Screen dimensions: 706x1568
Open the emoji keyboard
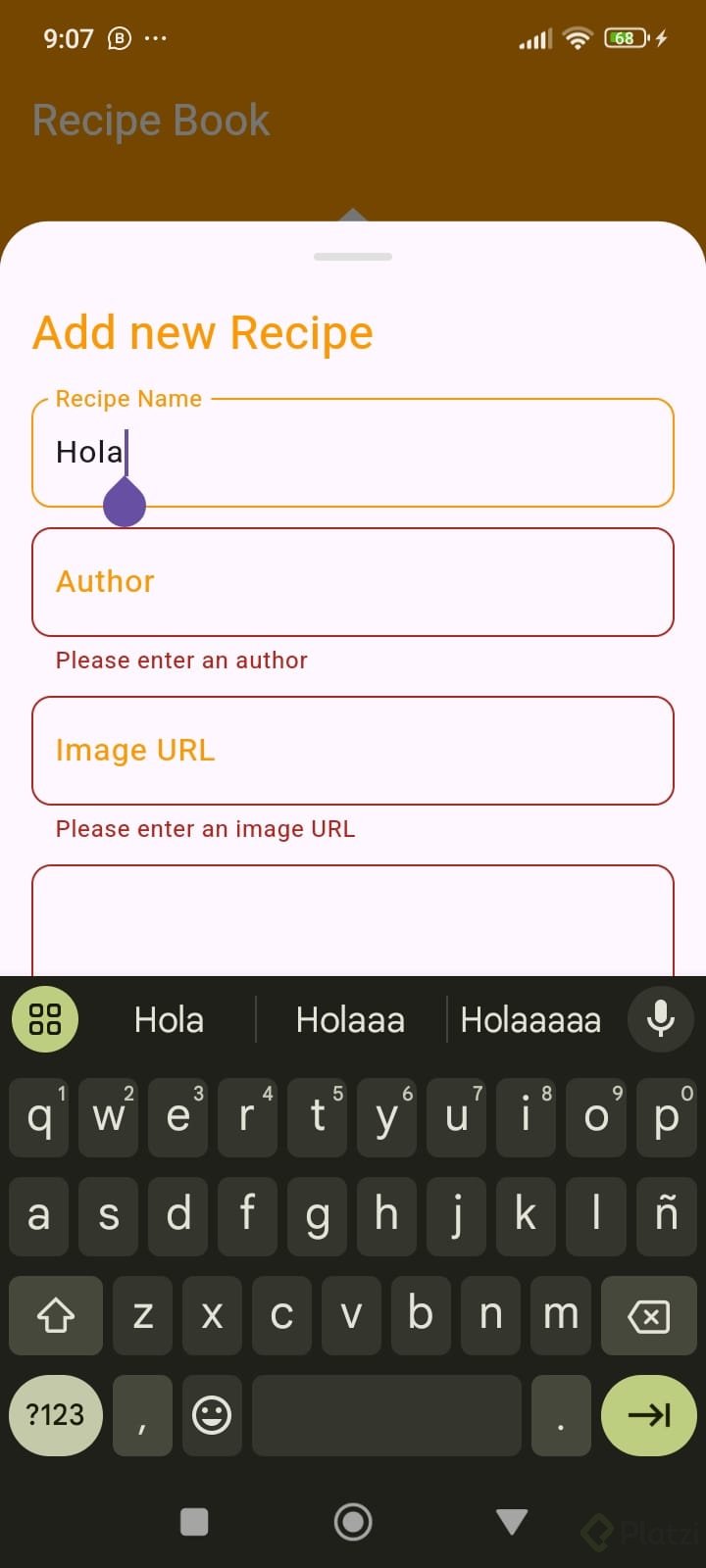(x=212, y=1415)
